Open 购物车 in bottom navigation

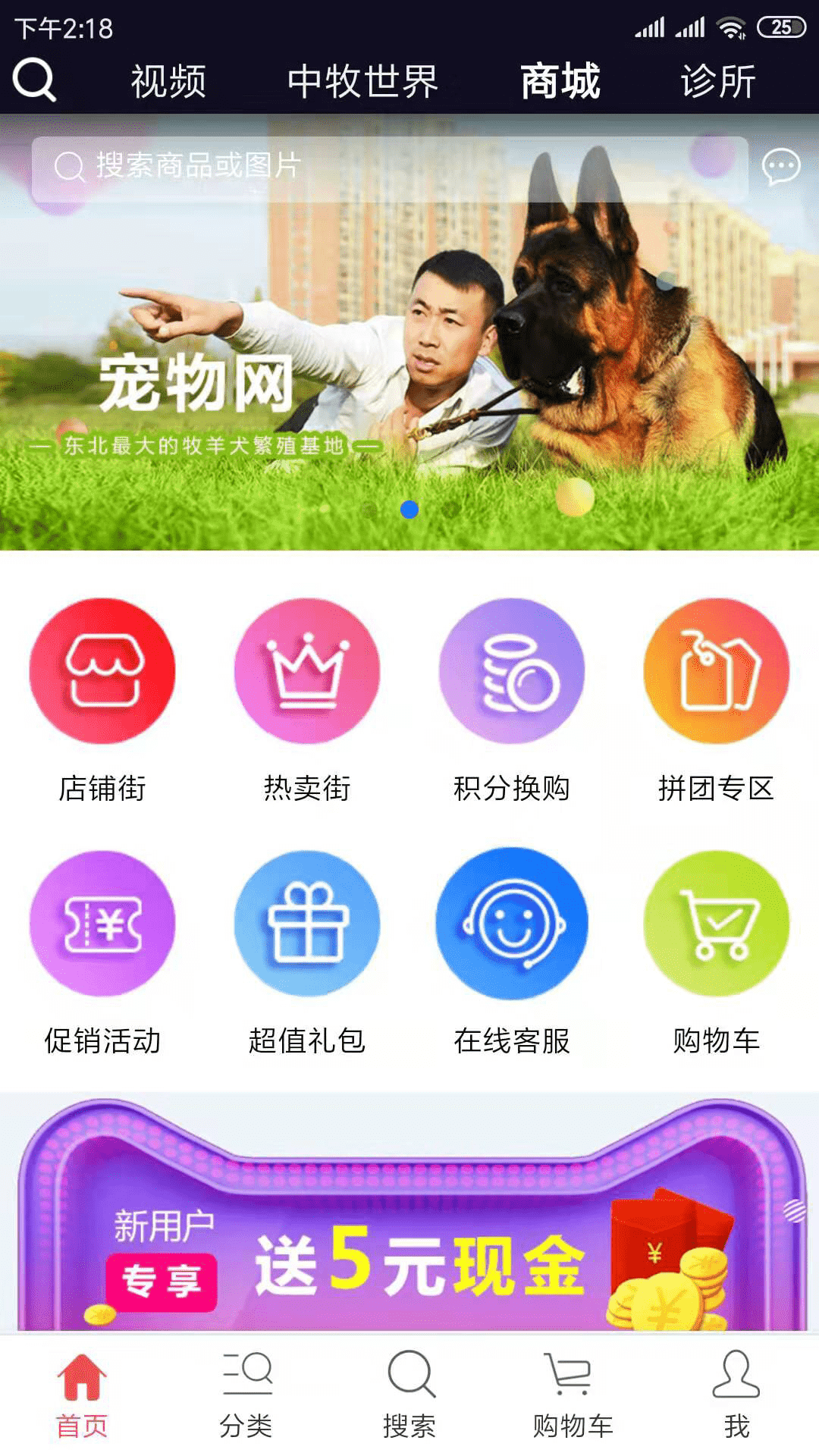[573, 1394]
